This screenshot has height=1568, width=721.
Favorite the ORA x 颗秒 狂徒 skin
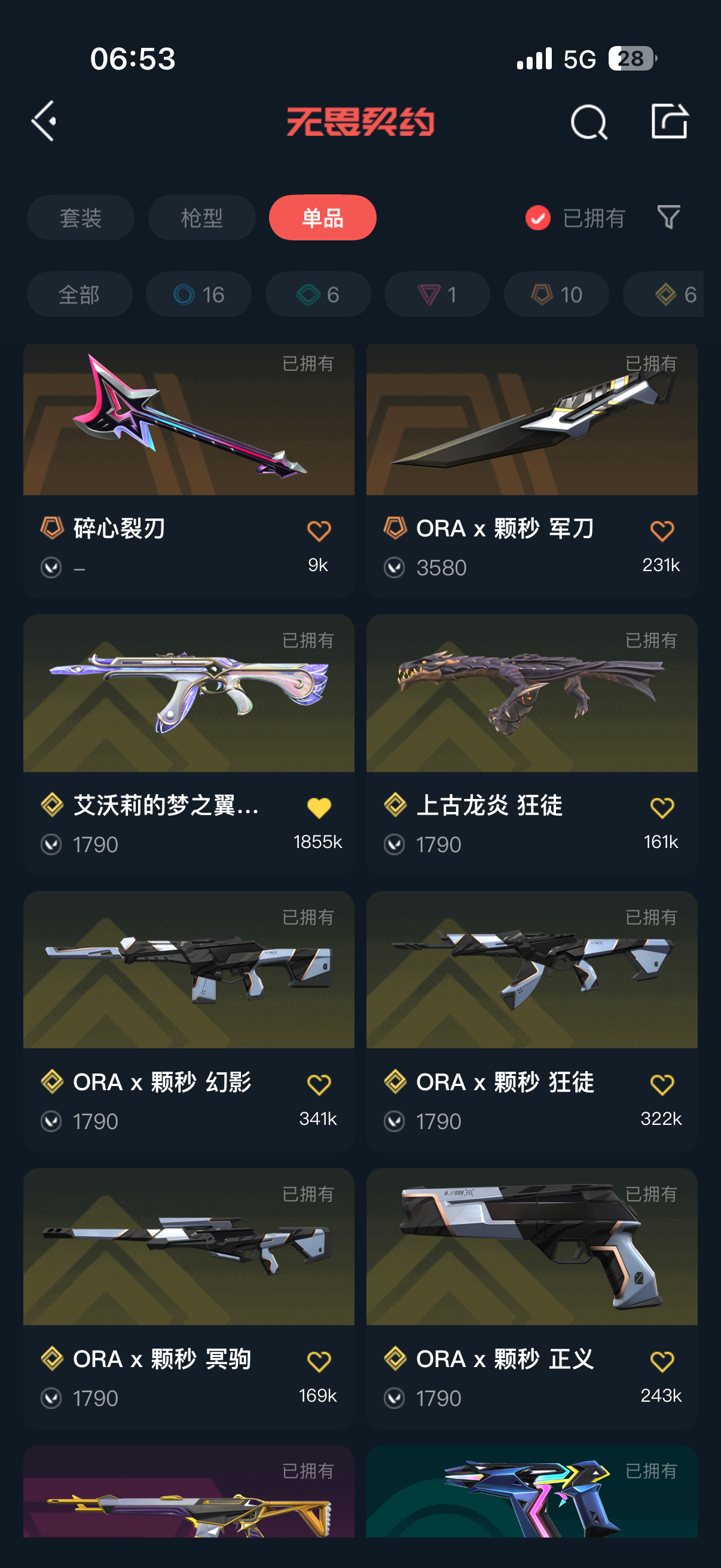coord(661,1085)
